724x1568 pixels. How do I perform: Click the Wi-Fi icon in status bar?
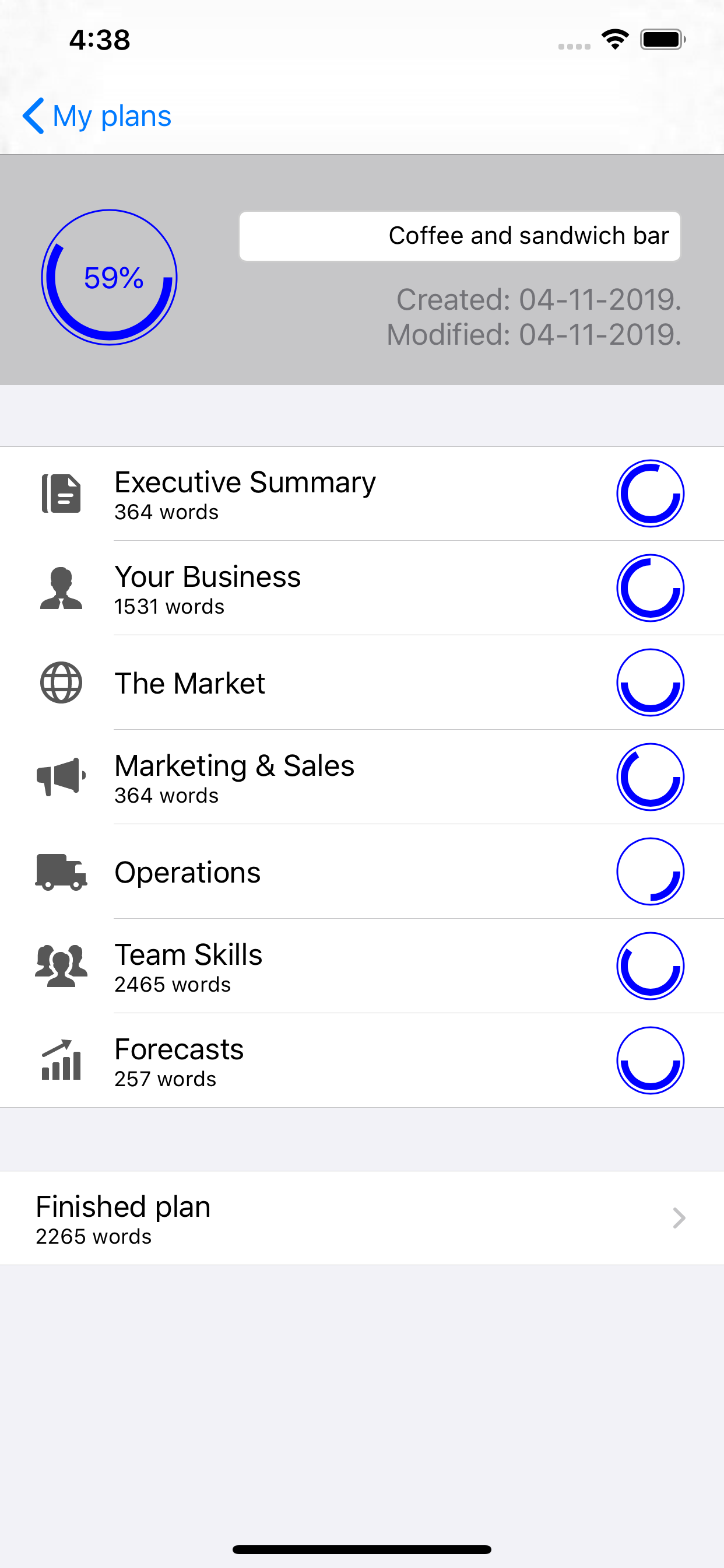[614, 38]
